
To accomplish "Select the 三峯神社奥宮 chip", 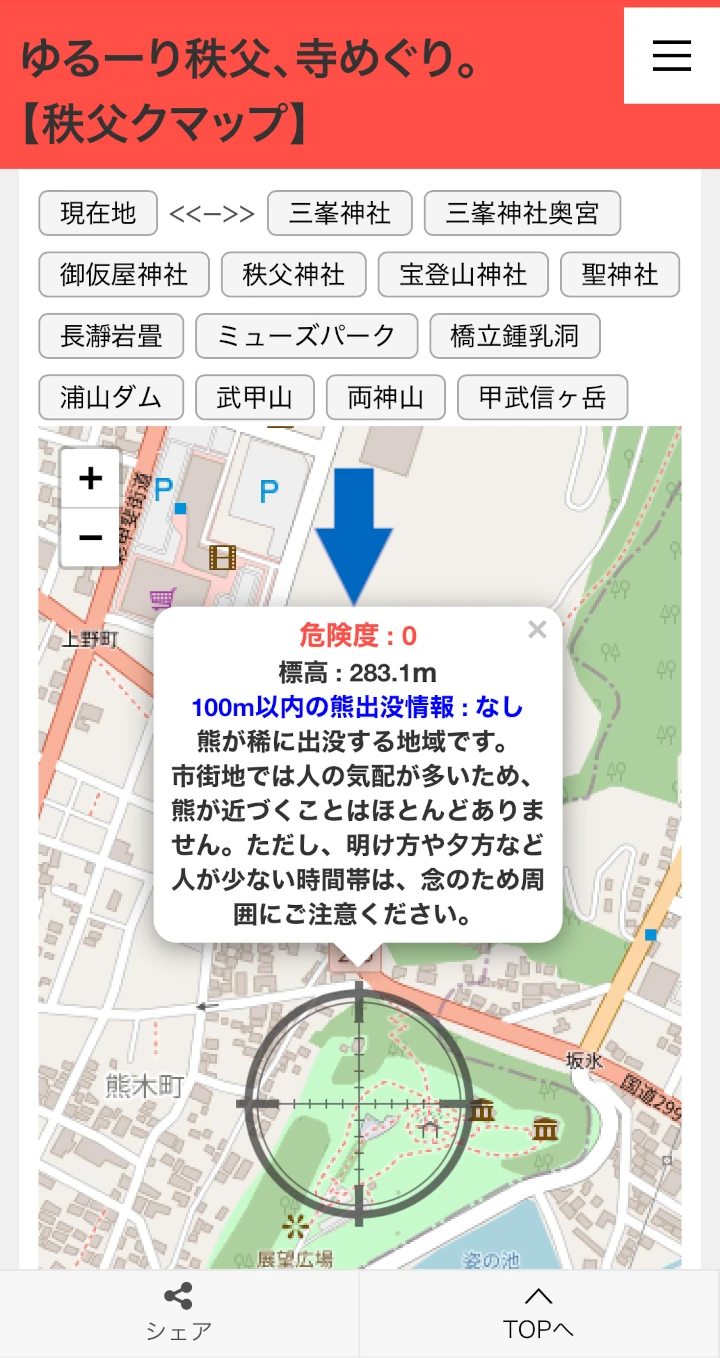I will (x=522, y=213).
